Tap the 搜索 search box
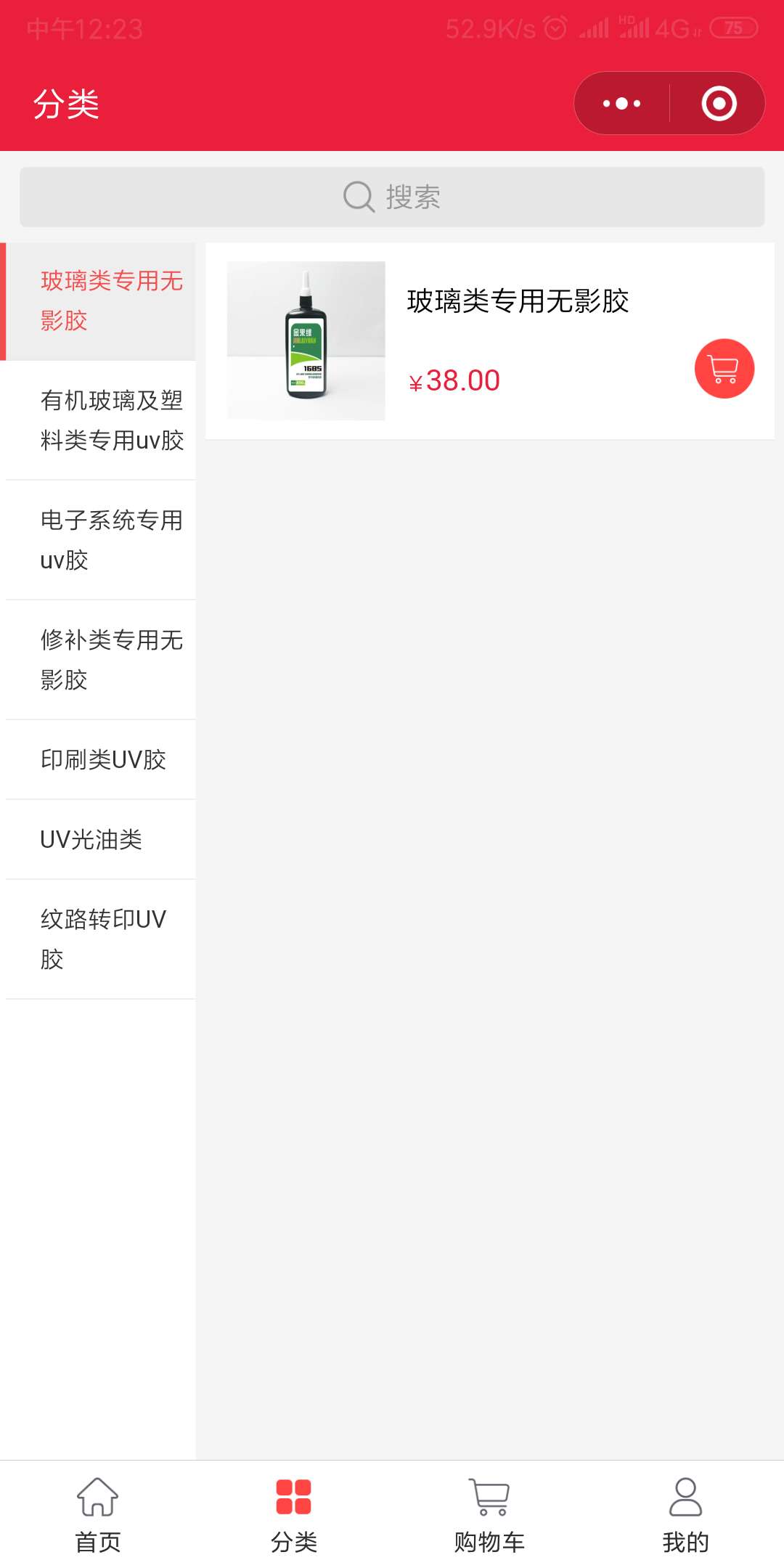784x1568 pixels. (392, 197)
